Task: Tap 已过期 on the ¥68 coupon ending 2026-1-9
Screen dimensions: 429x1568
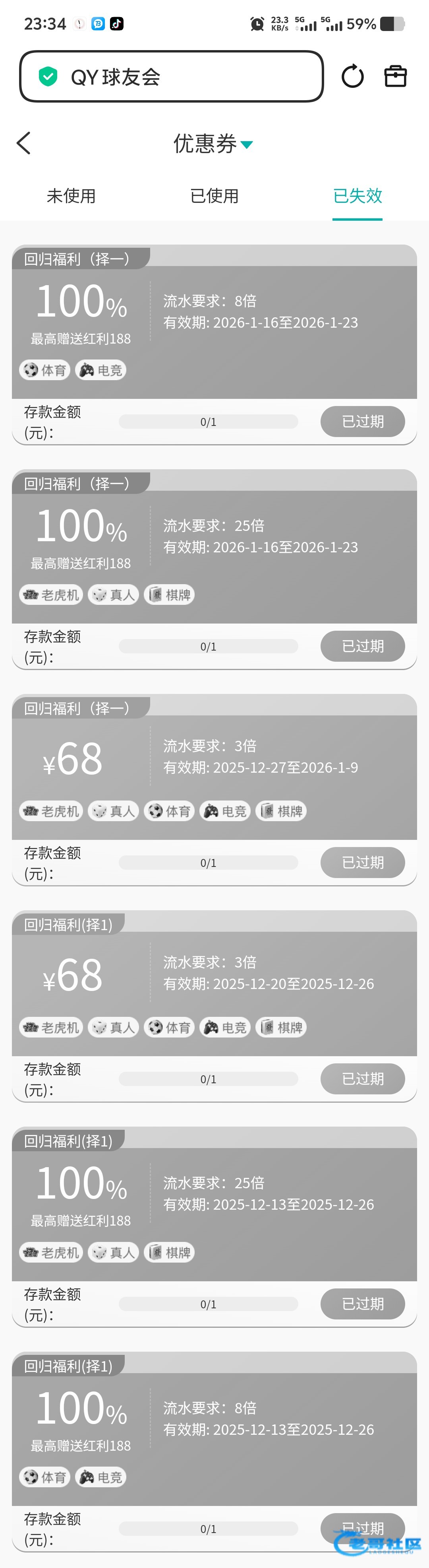Action: (363, 863)
